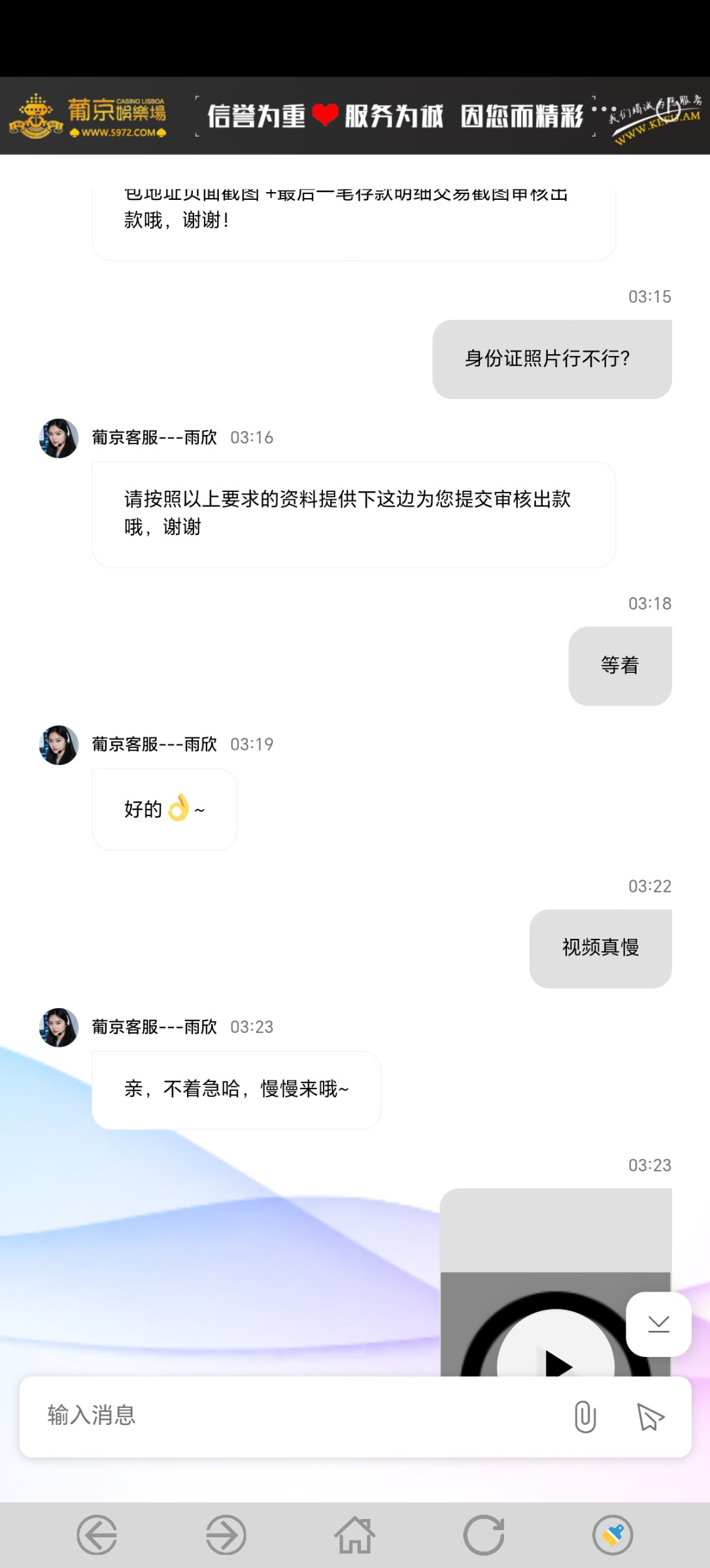The height and width of the screenshot is (1568, 710).
Task: Go forward to the next page
Action: point(226,1535)
